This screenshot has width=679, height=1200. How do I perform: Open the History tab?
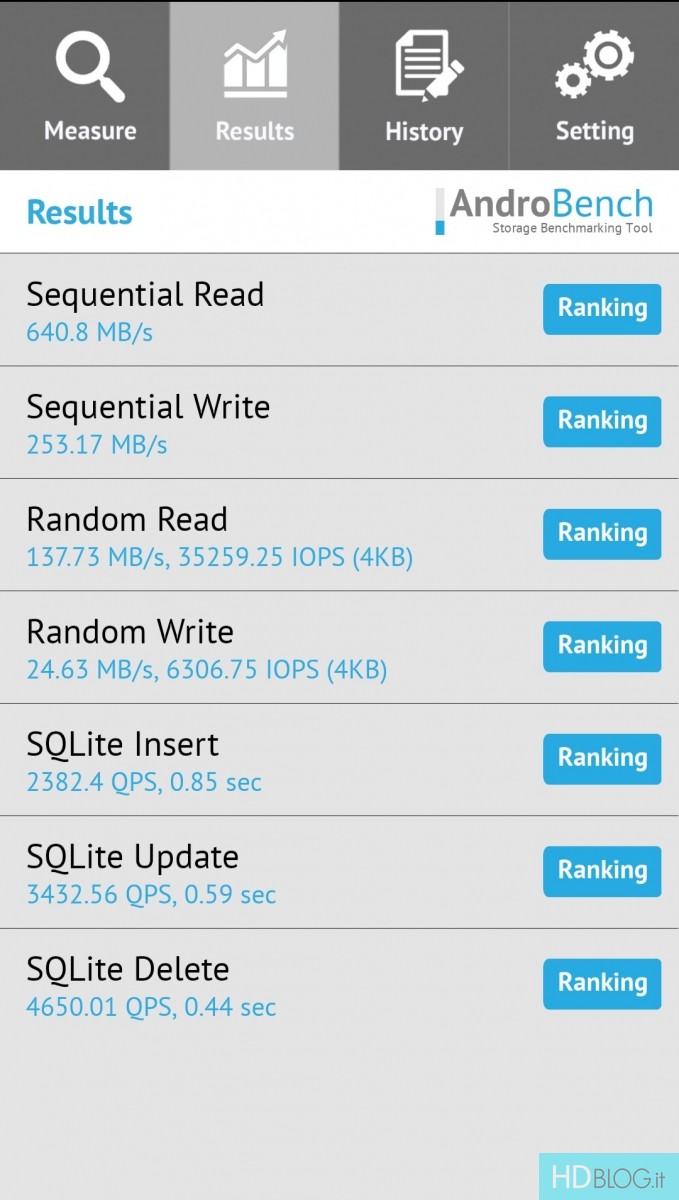coord(424,86)
